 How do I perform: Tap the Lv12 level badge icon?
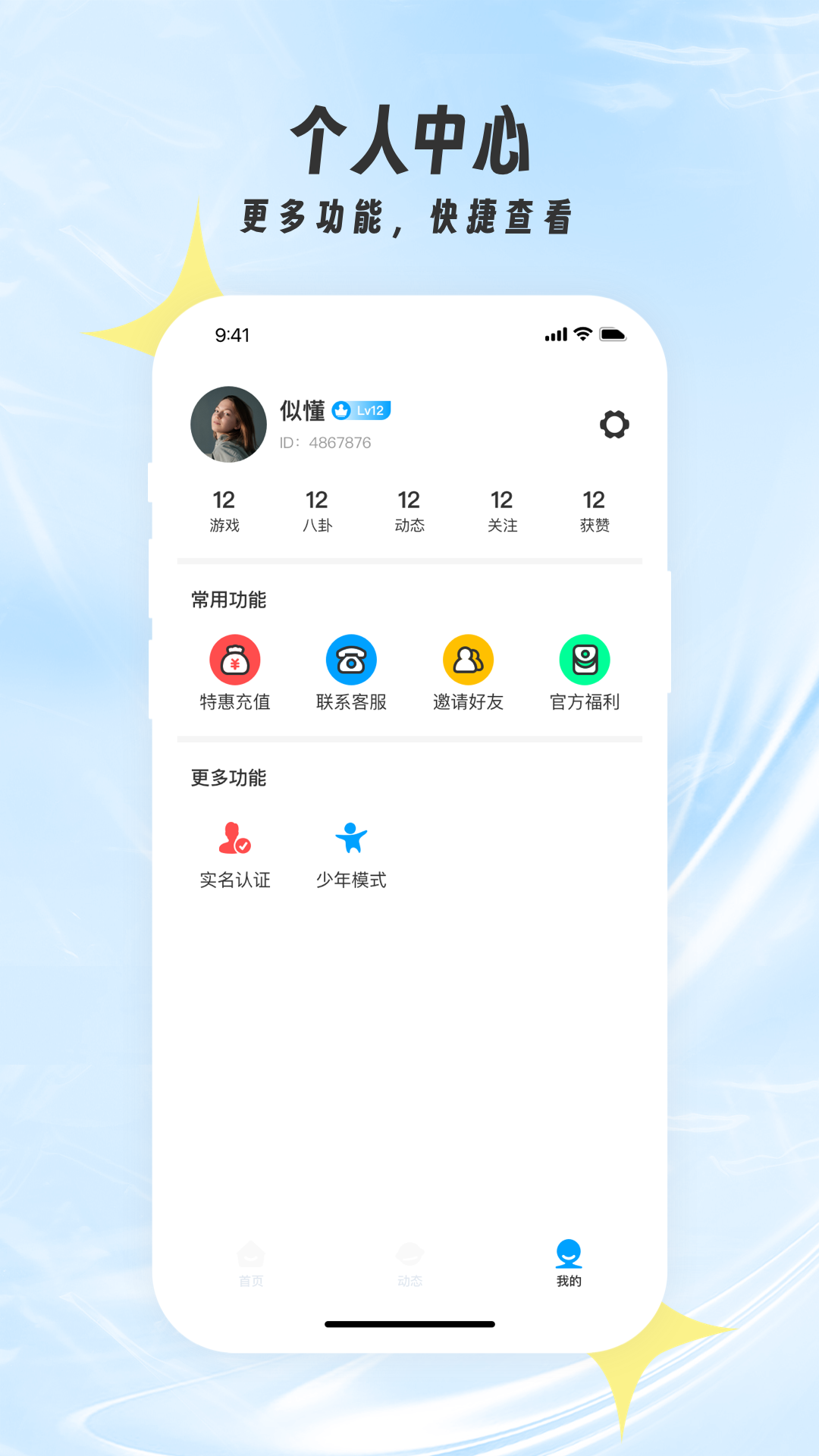pos(362,410)
